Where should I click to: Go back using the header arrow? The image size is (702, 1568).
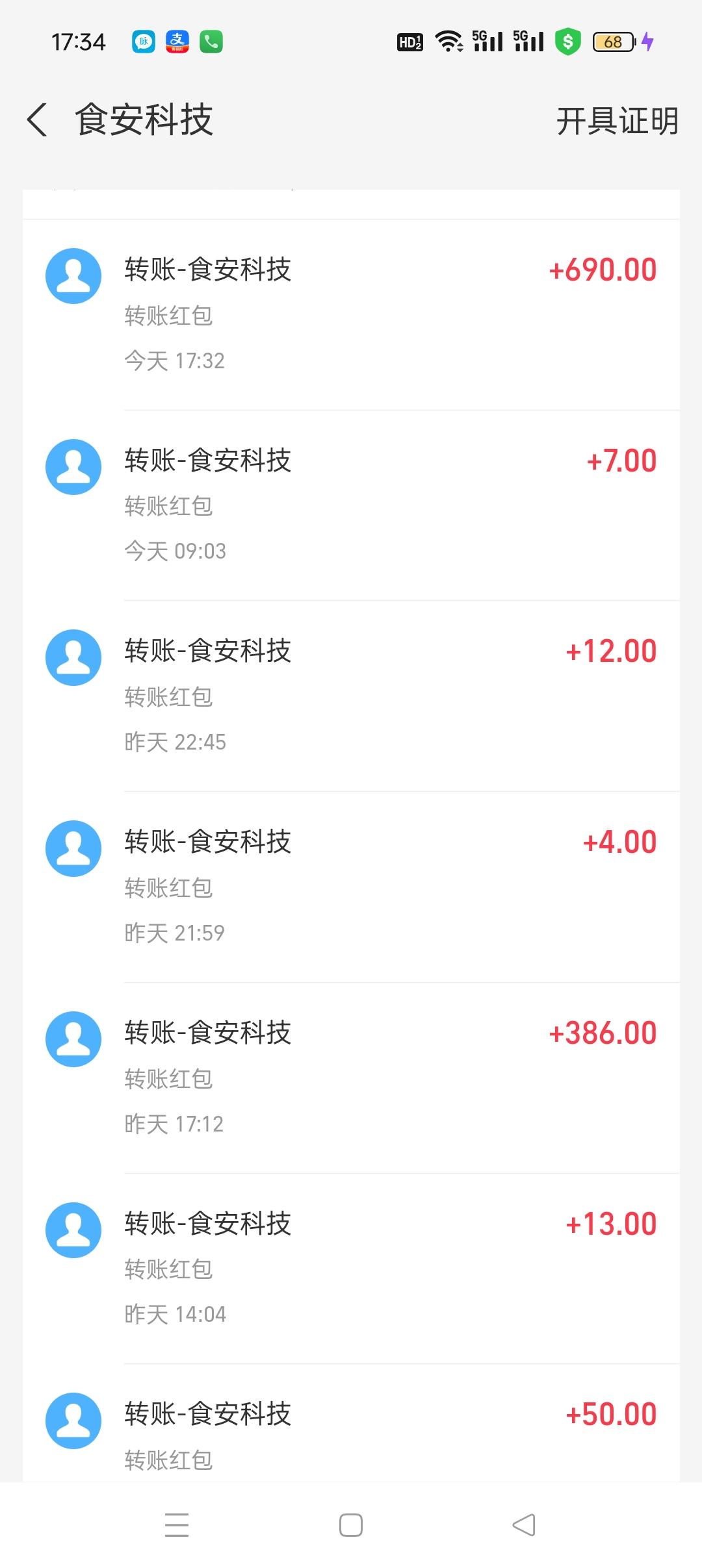[38, 120]
